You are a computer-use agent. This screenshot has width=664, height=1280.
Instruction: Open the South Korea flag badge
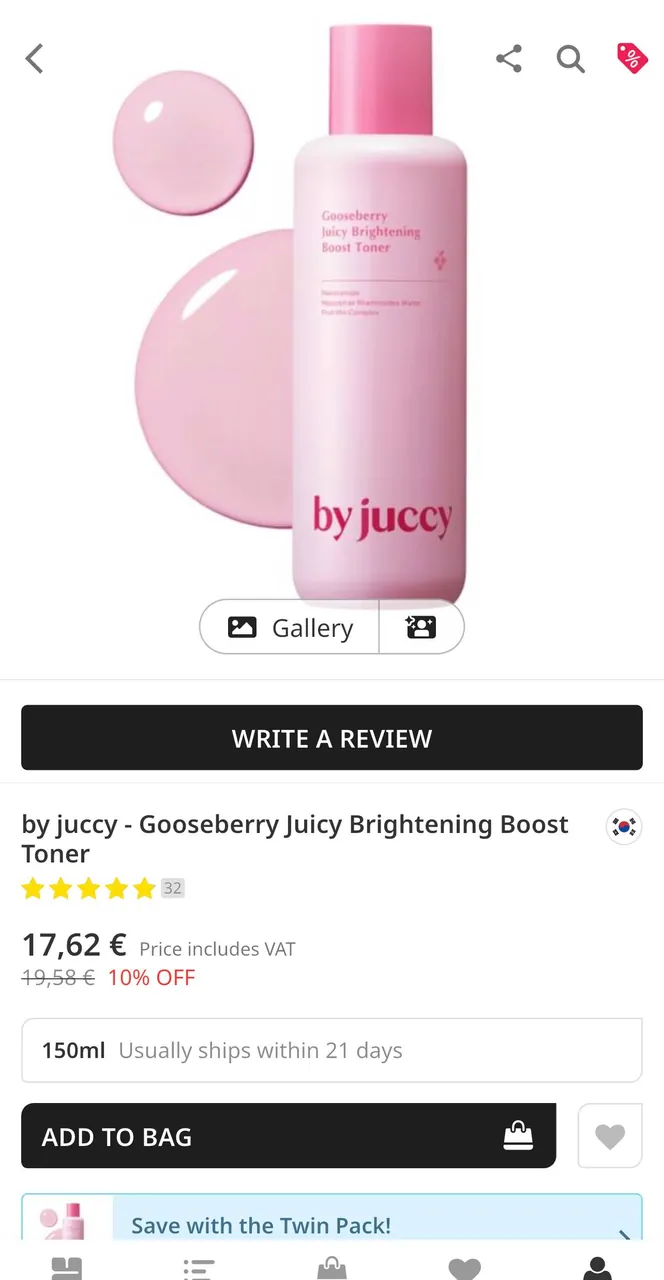624,827
